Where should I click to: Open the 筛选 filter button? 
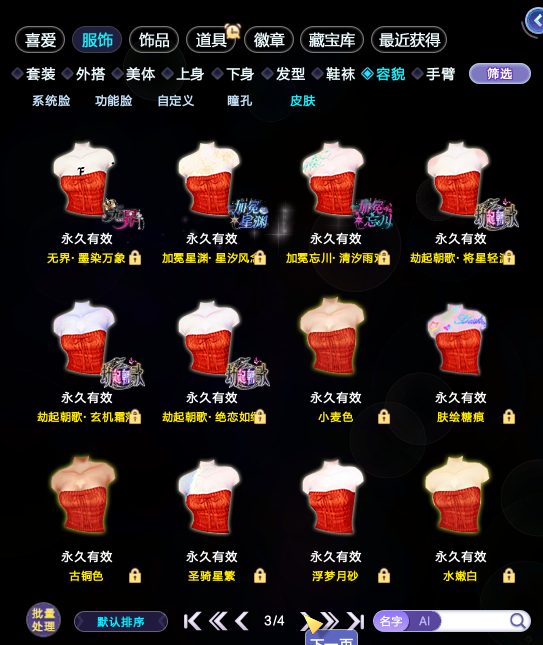[500, 74]
